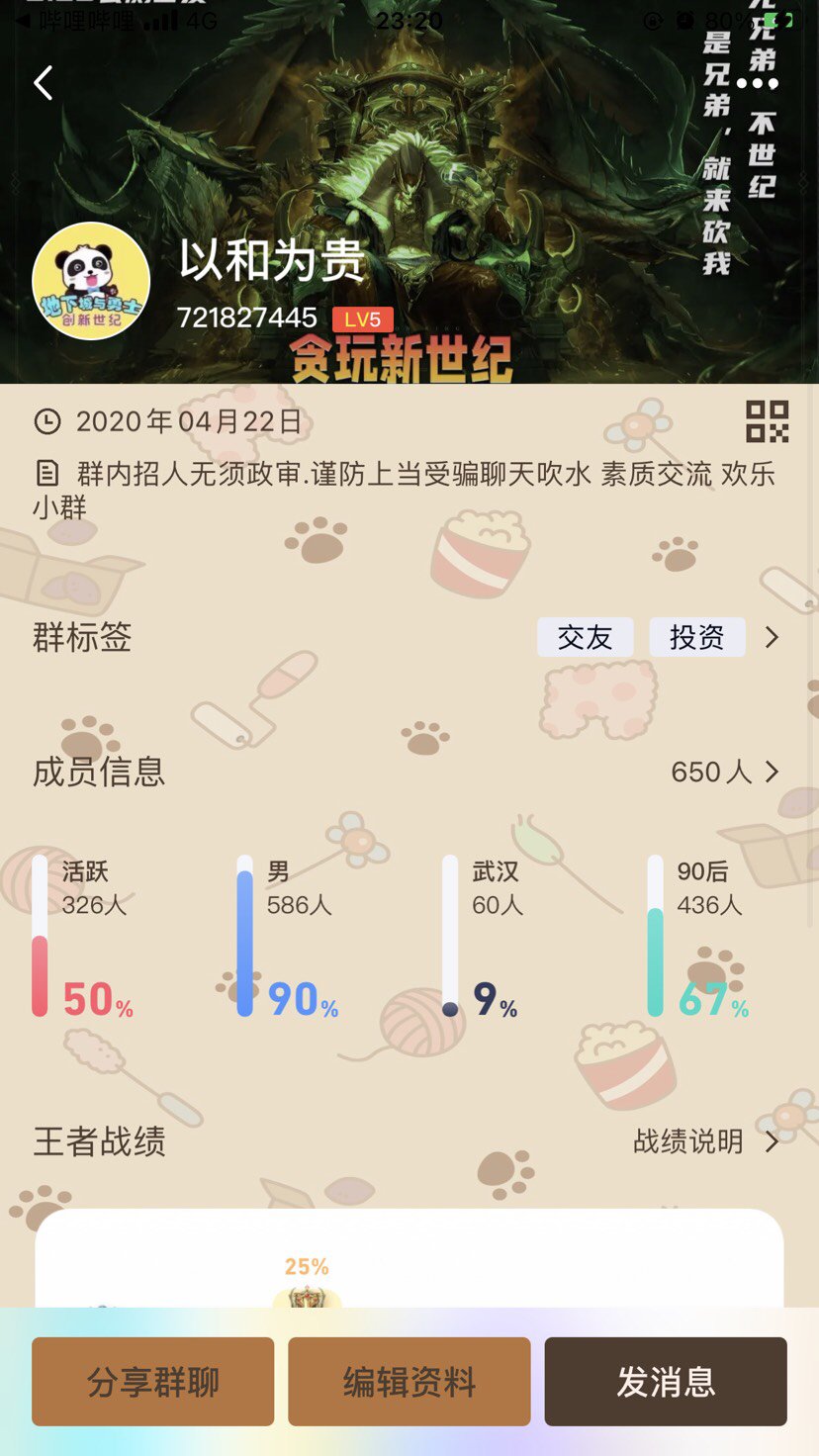Open the three-dot overflow menu
Screen dimensions: 819x1456
(758, 83)
